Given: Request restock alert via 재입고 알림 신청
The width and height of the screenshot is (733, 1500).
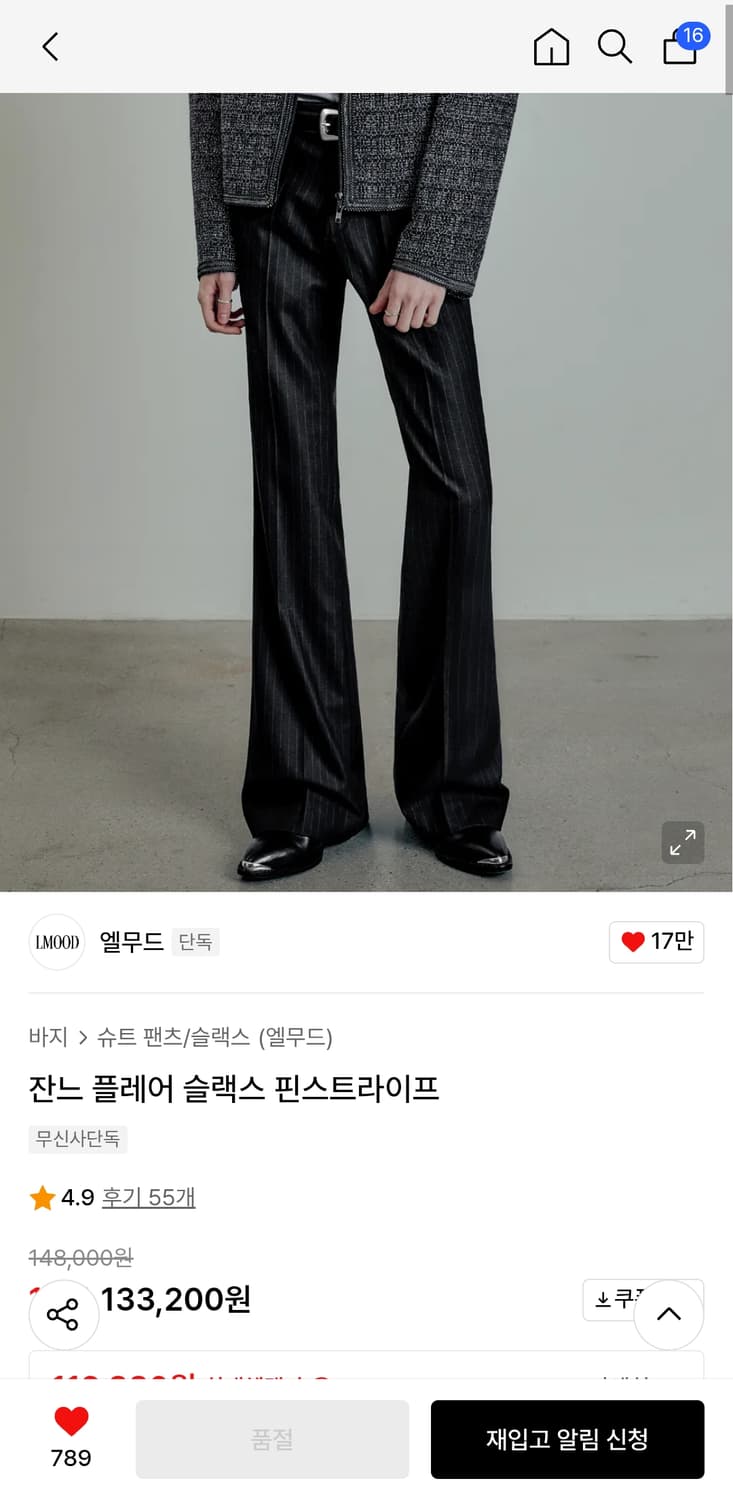Looking at the screenshot, I should point(567,1438).
